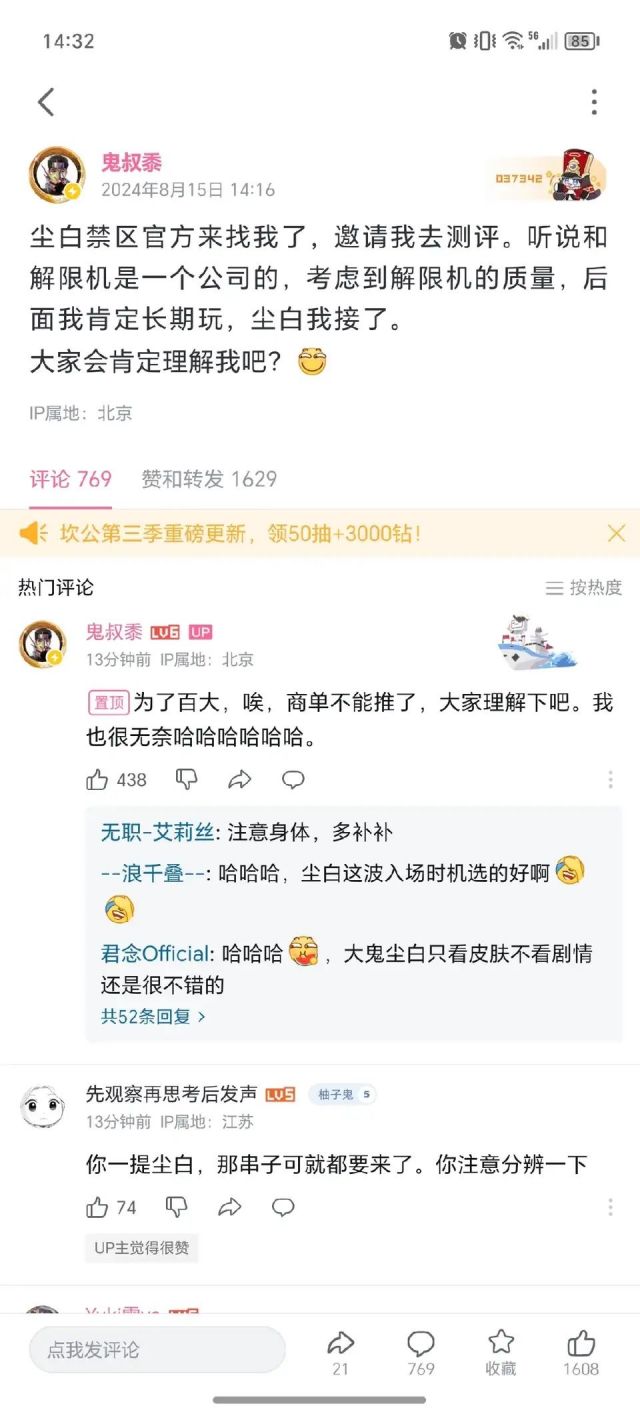Reply to 鬼叔黍's pinned comment

coord(292,779)
